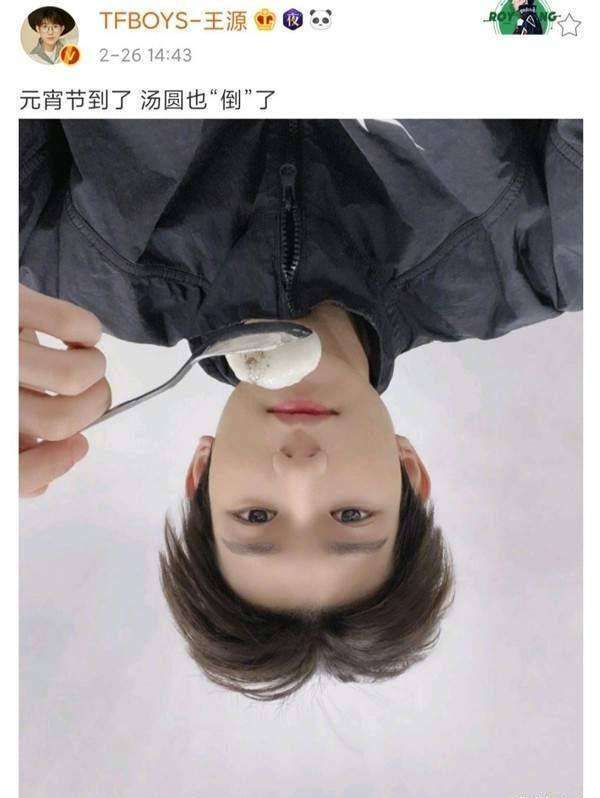Open the upside-down photo in the post
The width and height of the screenshot is (600, 798).
[x=300, y=450]
